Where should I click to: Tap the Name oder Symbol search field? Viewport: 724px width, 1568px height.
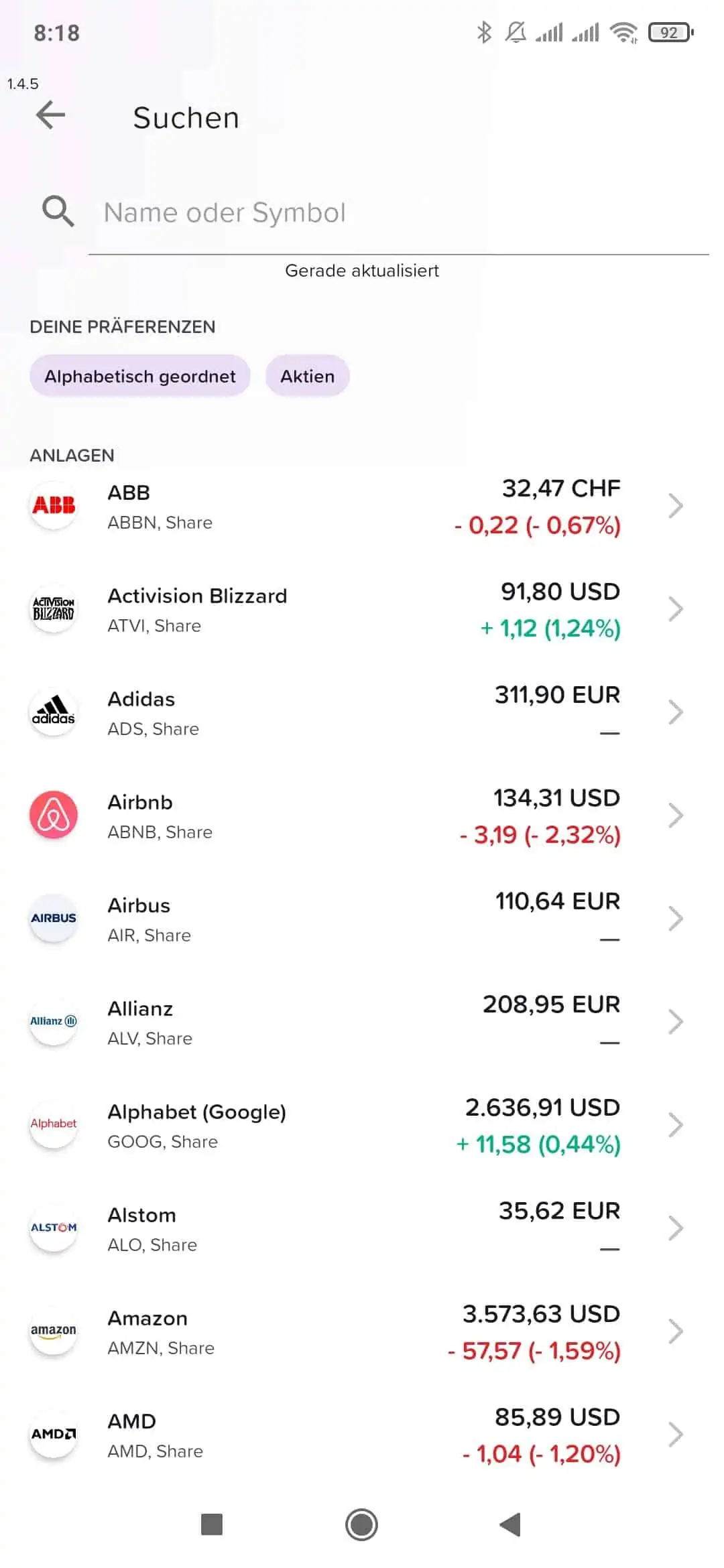[398, 213]
